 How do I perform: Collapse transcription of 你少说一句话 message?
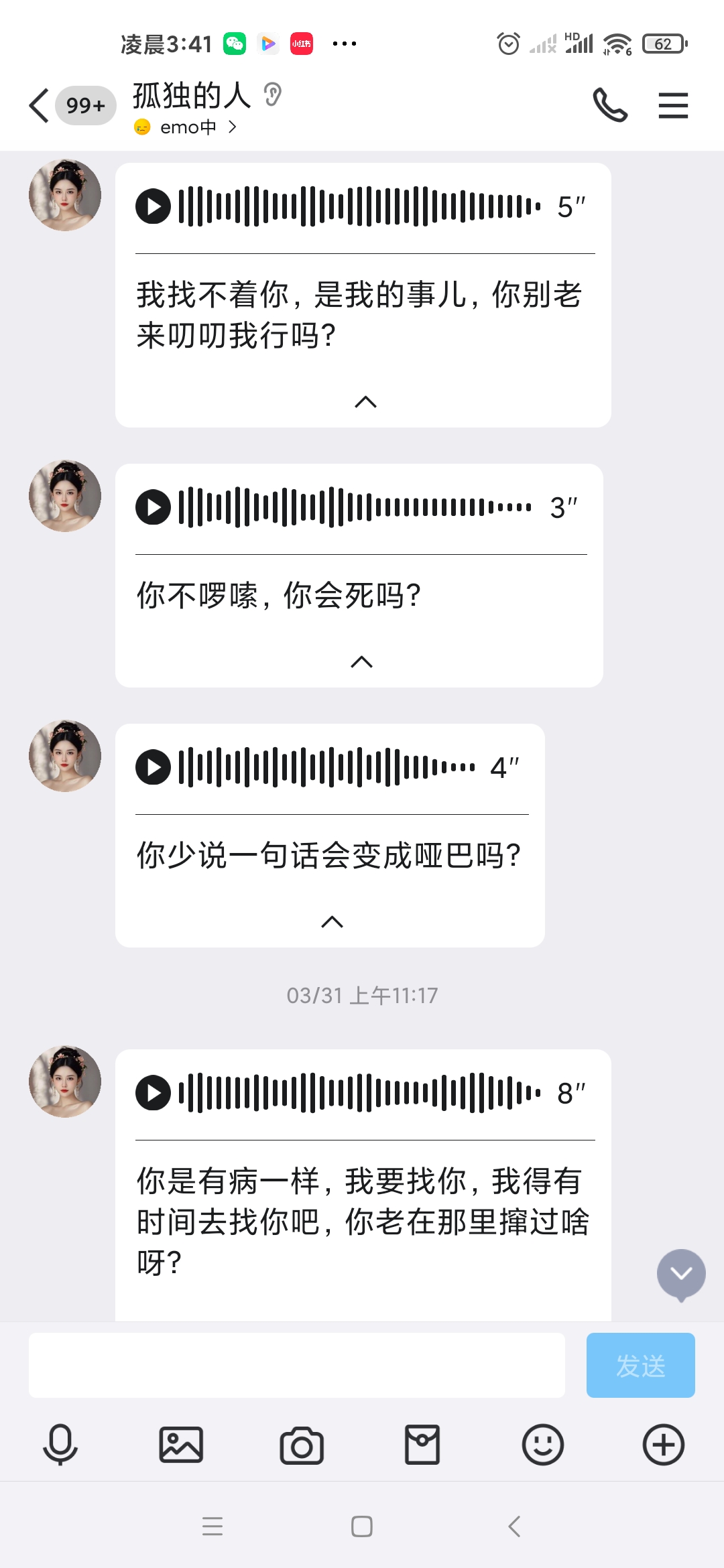click(x=332, y=922)
